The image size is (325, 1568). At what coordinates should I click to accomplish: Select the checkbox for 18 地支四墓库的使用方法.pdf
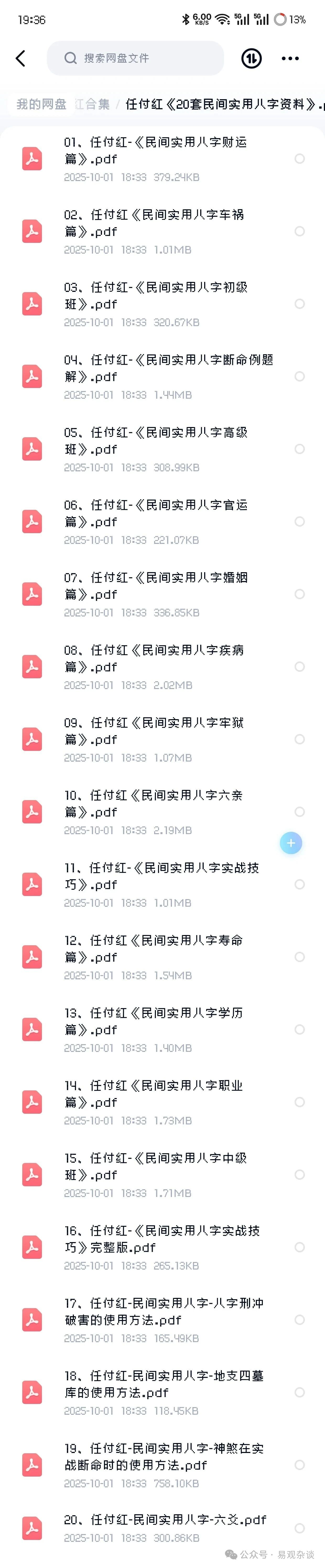coord(299,1393)
